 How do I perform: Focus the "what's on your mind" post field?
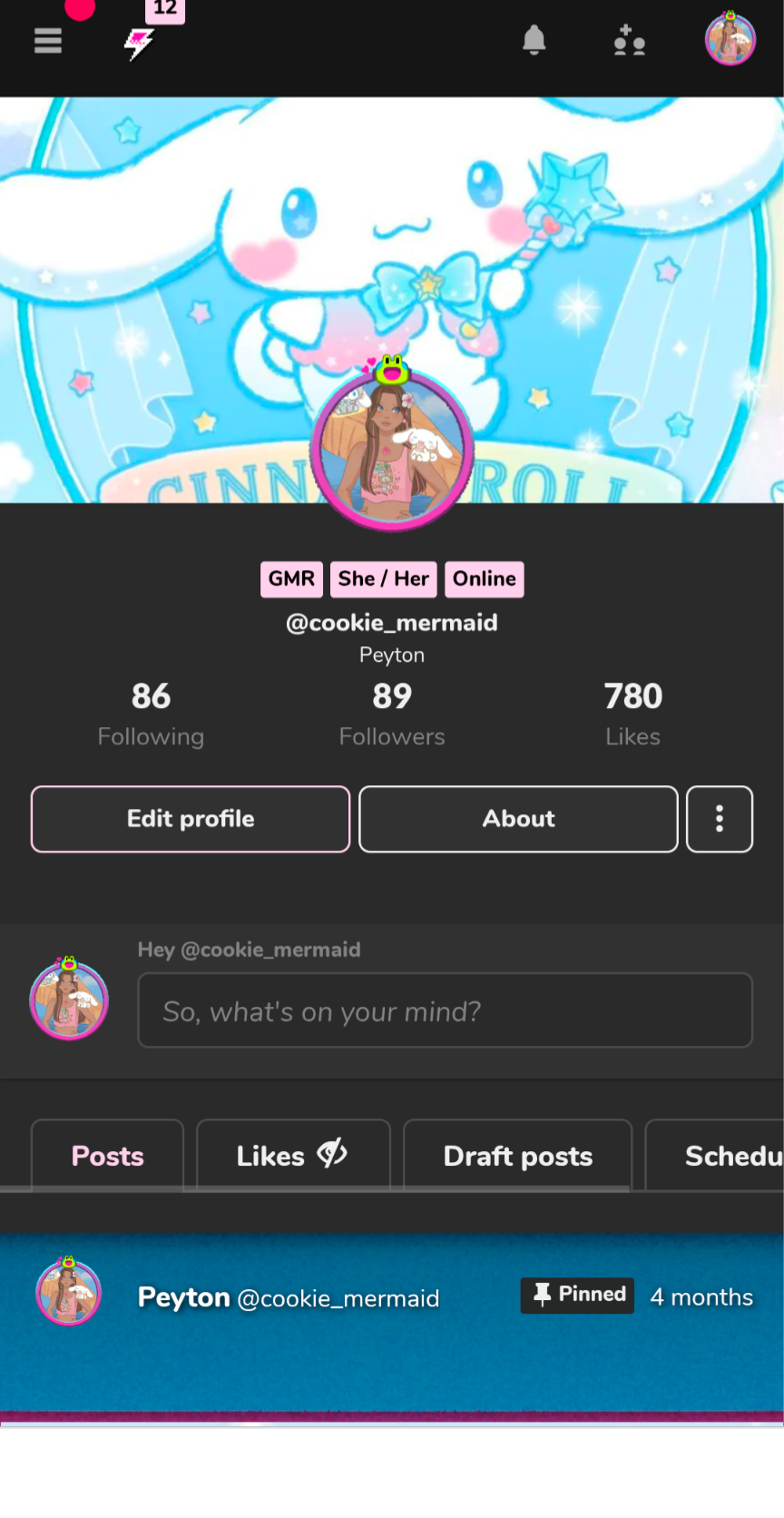[445, 1010]
